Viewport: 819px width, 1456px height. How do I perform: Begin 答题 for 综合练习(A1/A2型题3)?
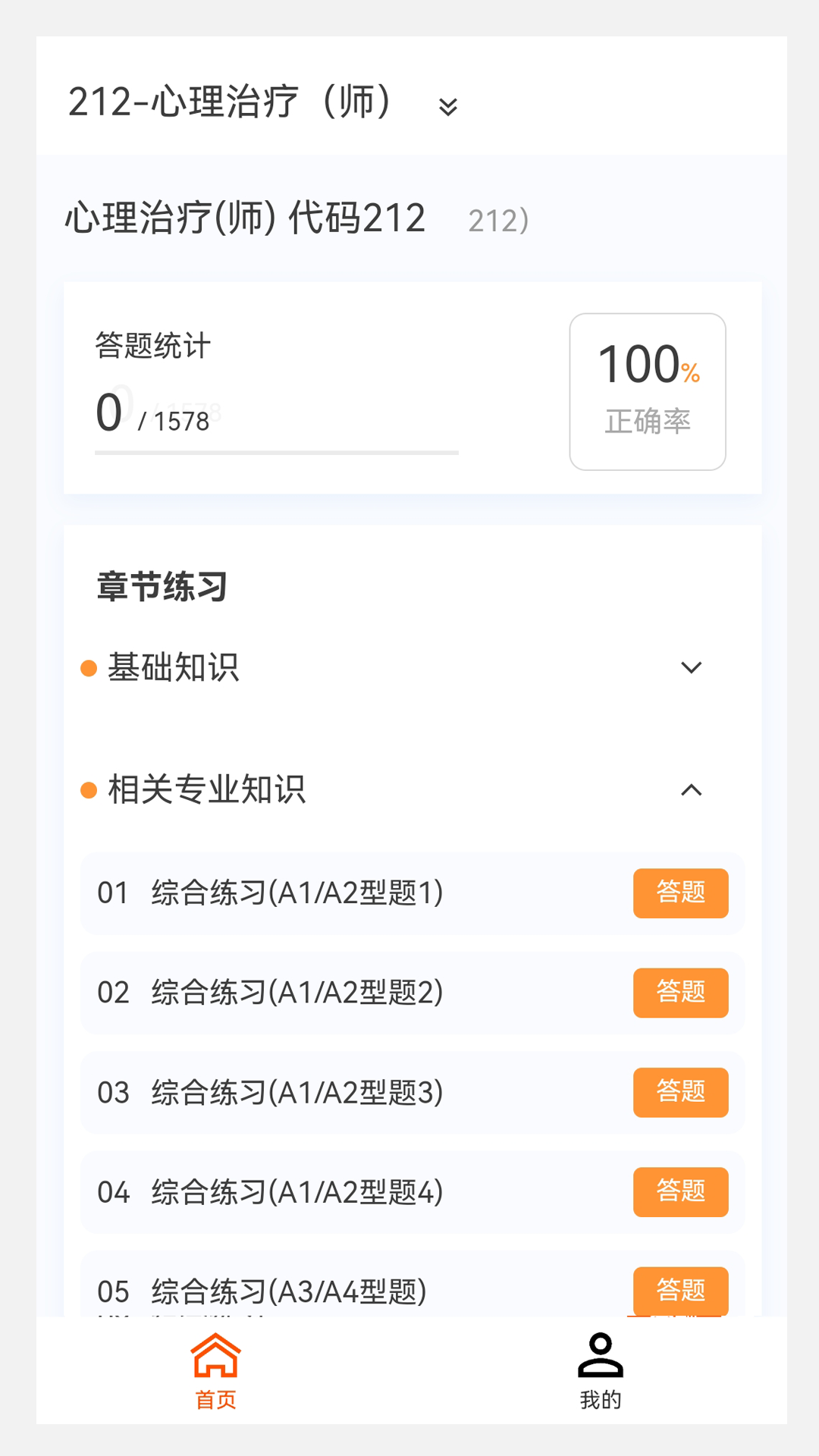pos(680,1093)
